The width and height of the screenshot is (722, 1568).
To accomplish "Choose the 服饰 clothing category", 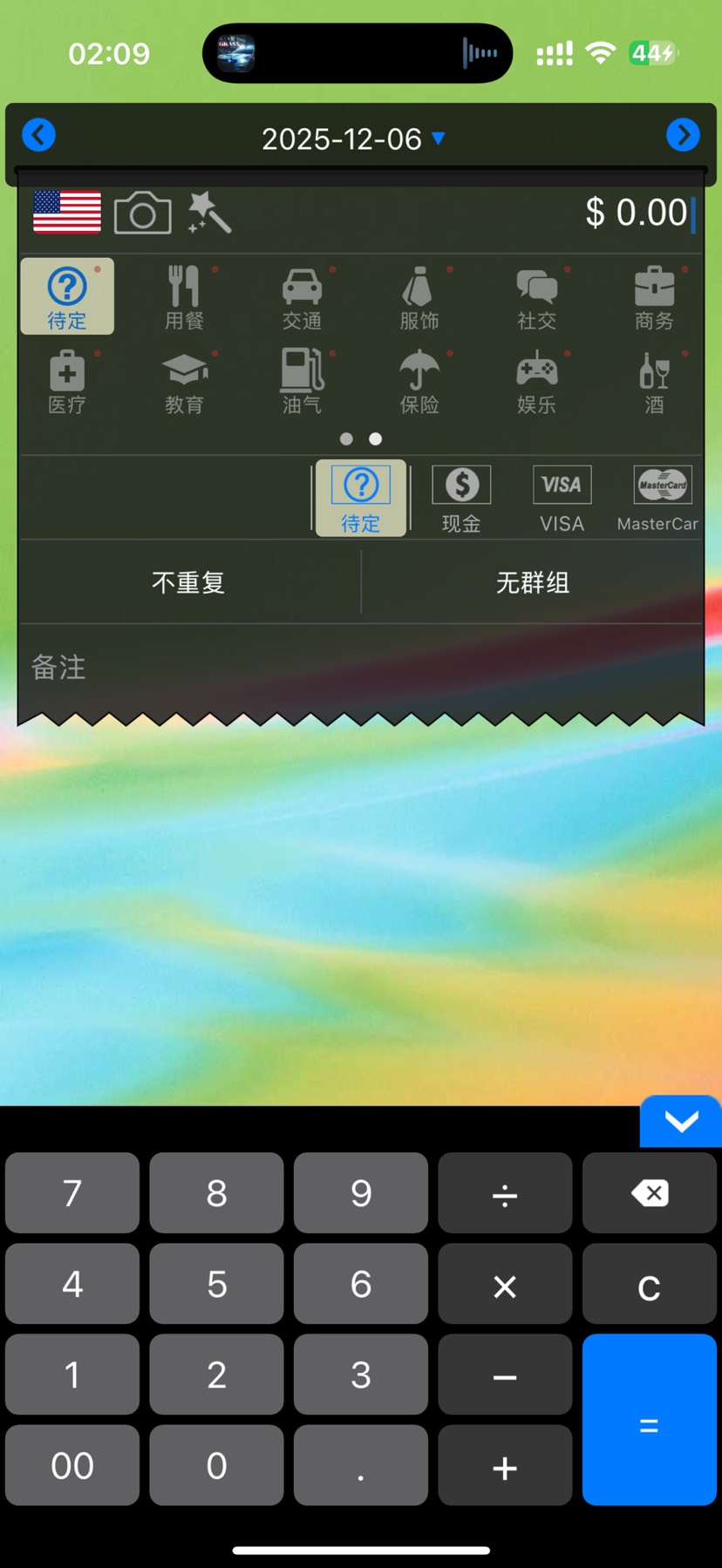I will click(419, 297).
